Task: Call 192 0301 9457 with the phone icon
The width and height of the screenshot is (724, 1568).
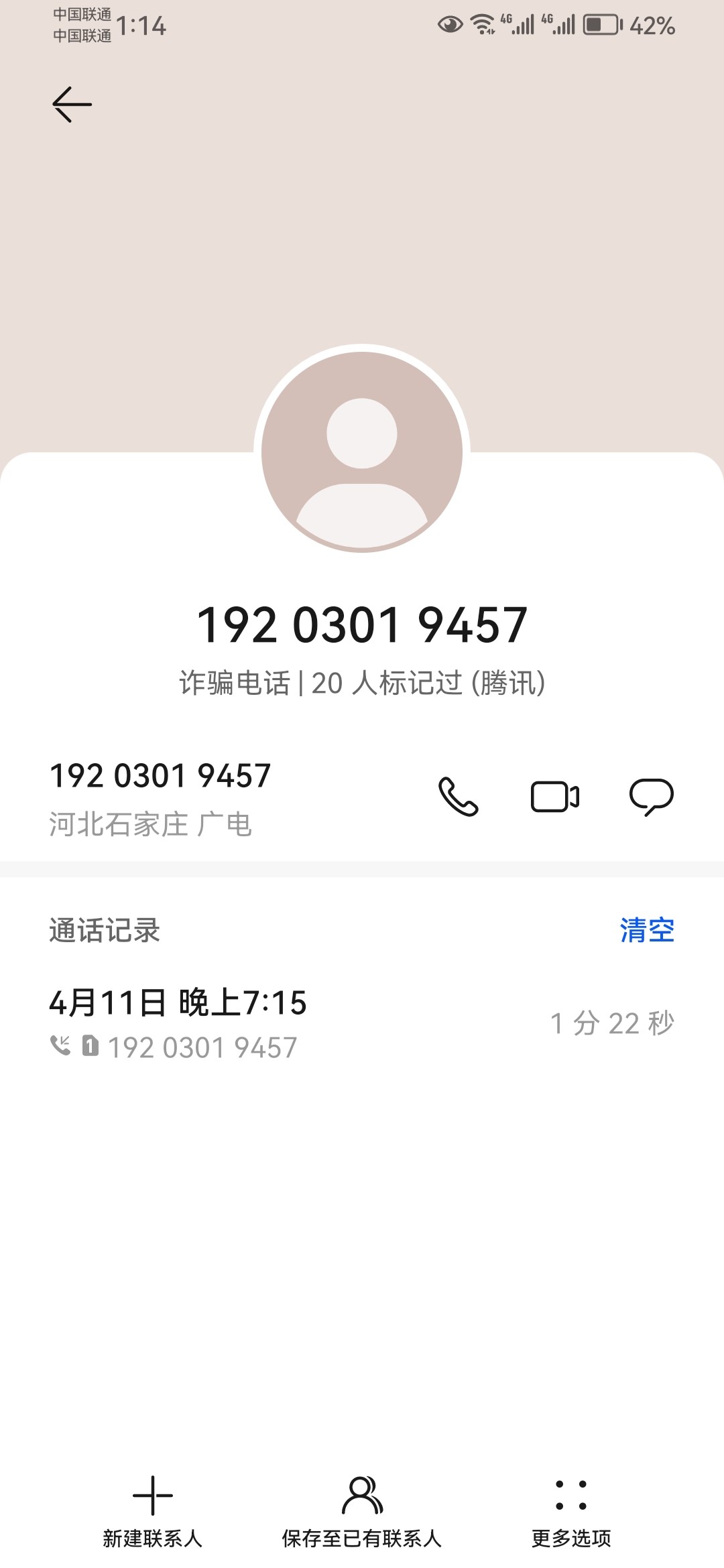Action: (x=459, y=797)
